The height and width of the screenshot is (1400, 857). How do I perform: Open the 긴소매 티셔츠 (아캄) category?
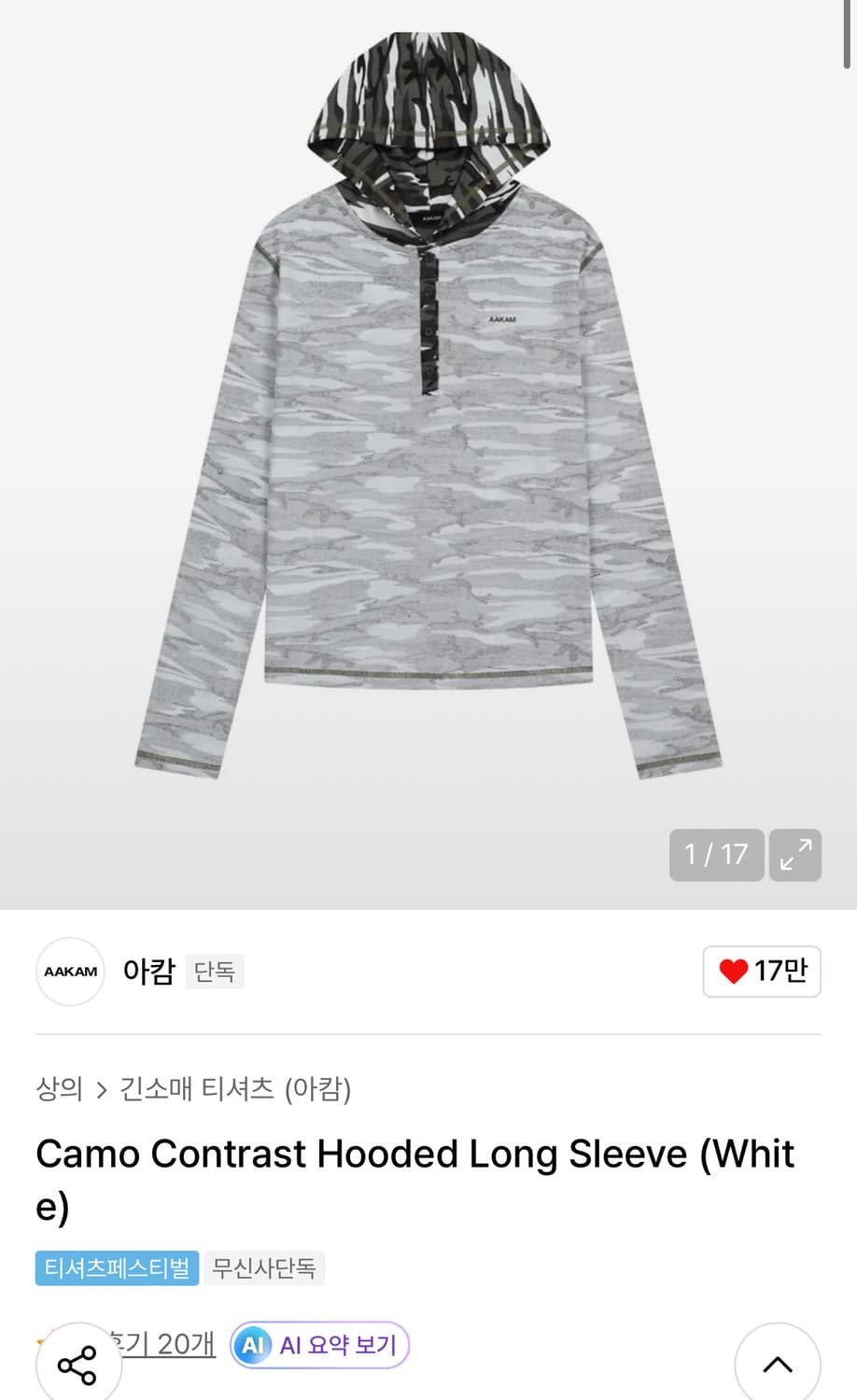(236, 1089)
